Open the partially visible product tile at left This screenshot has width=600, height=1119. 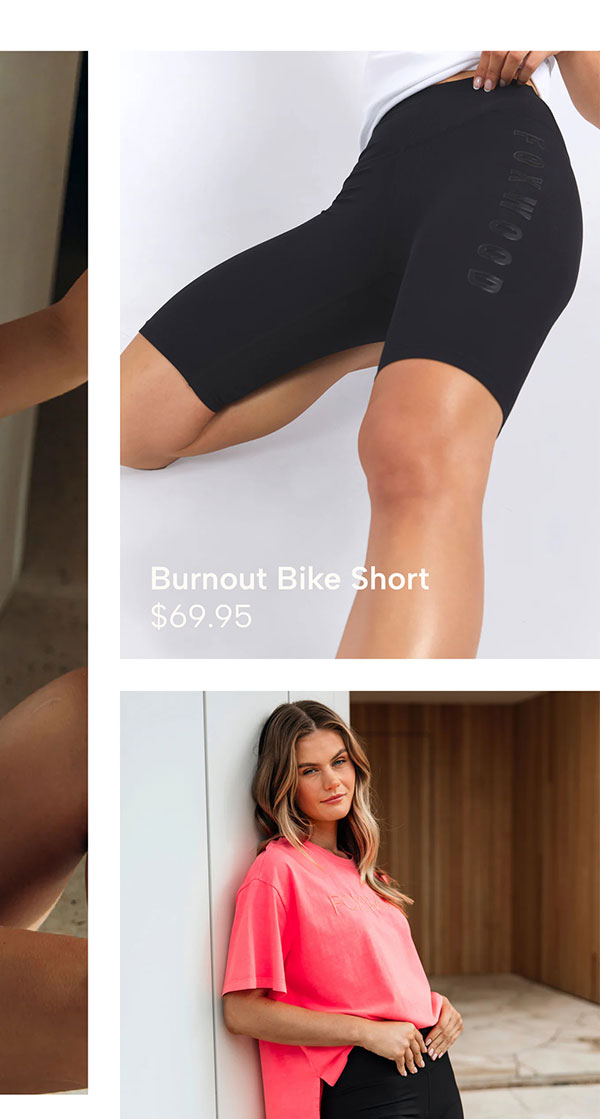point(43,570)
